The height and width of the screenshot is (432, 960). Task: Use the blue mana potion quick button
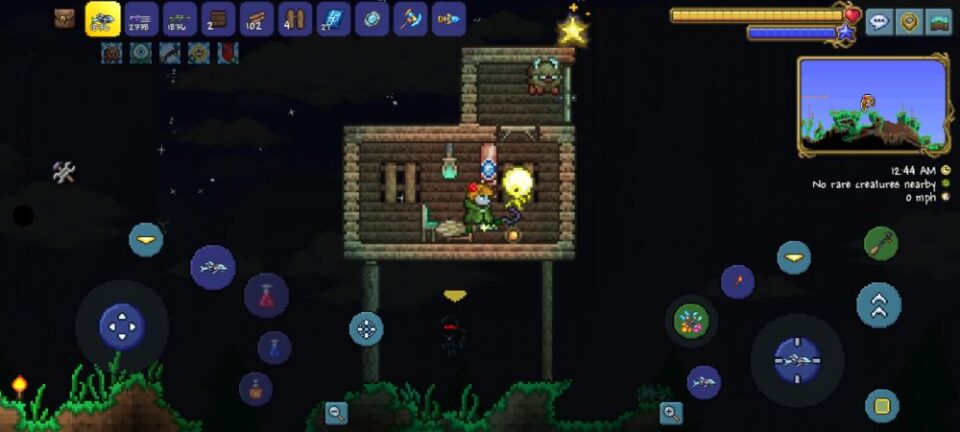(274, 347)
